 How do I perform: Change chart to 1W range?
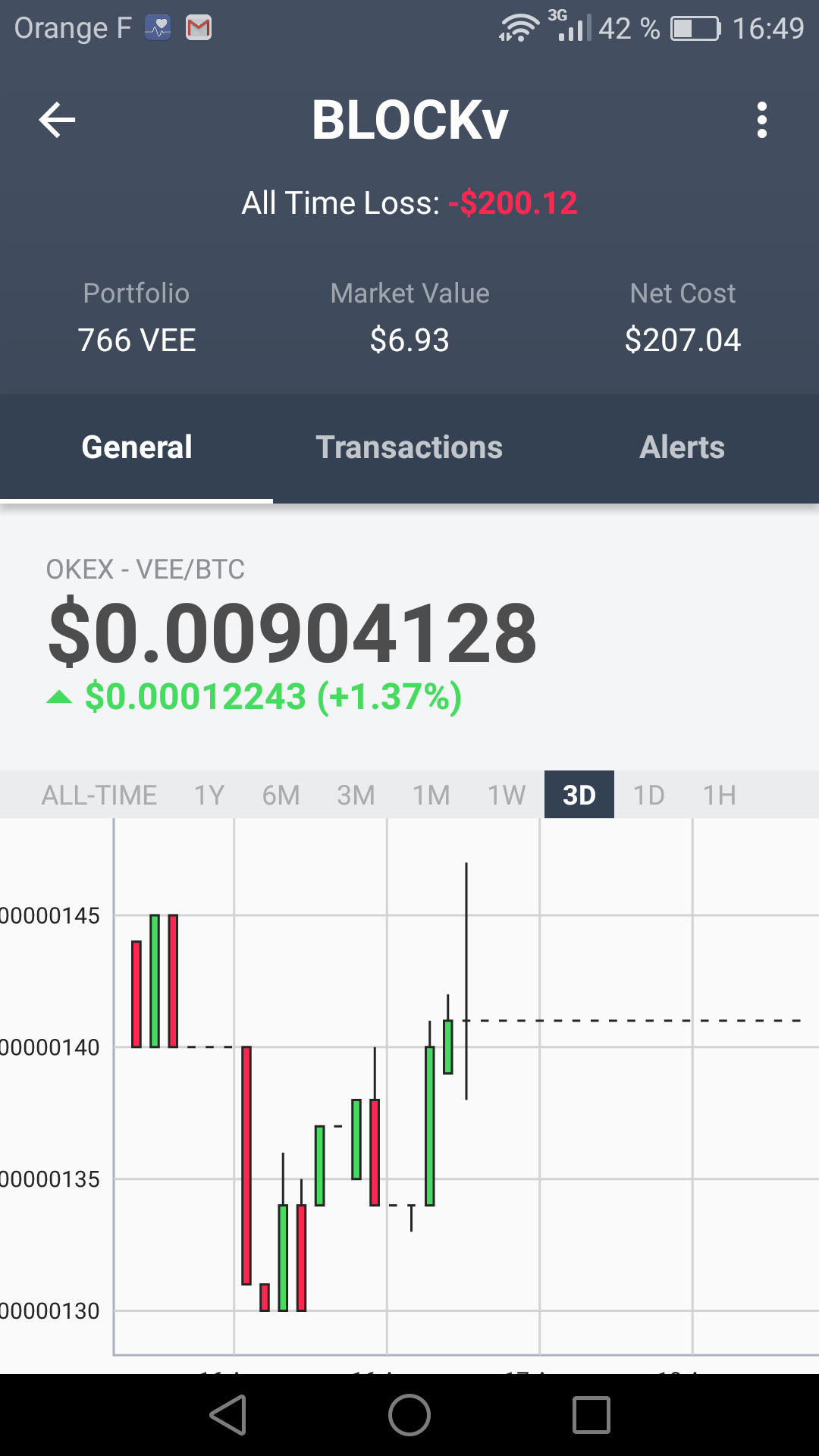pyautogui.click(x=507, y=795)
